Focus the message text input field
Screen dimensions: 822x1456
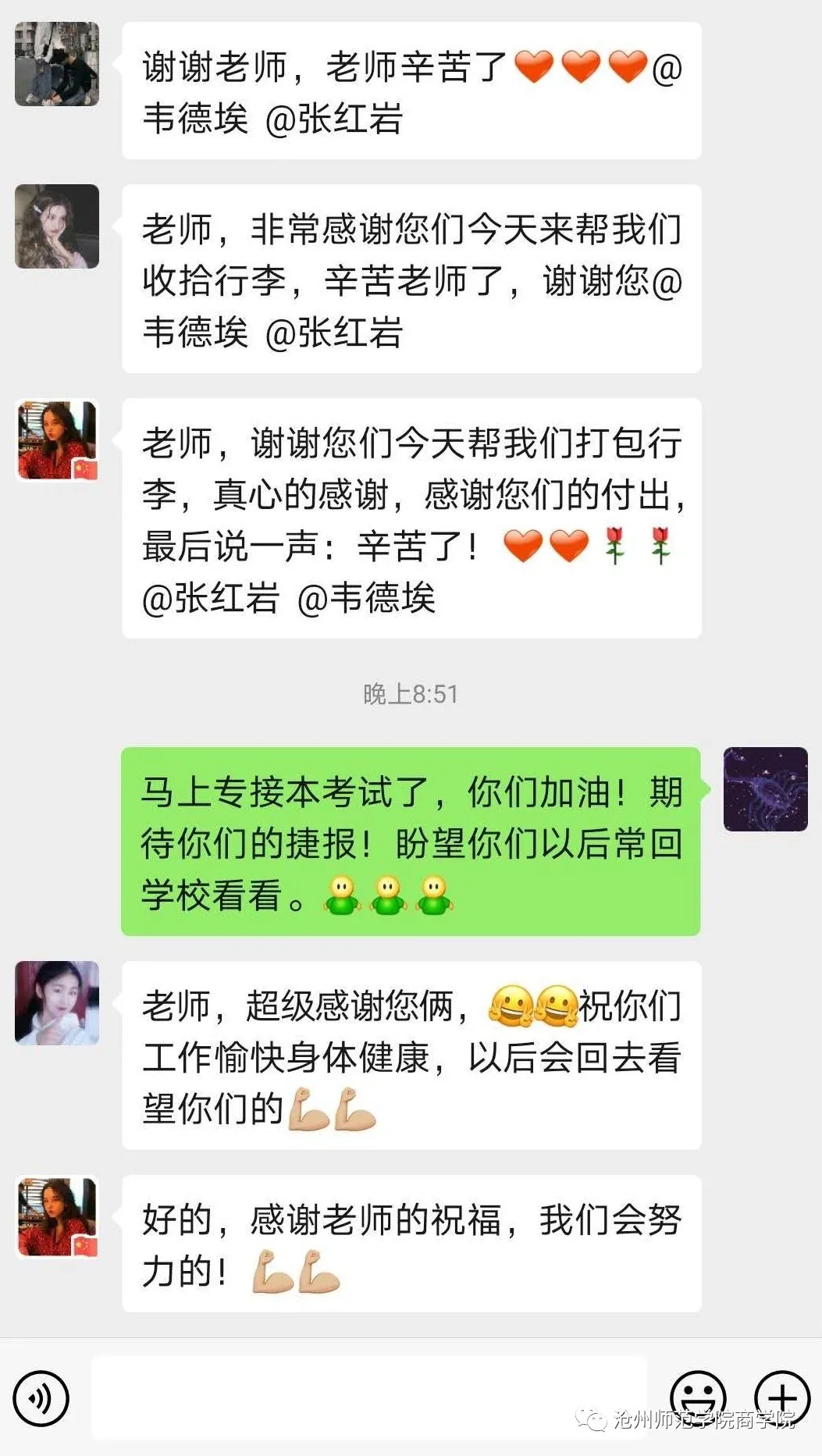[x=368, y=1397]
